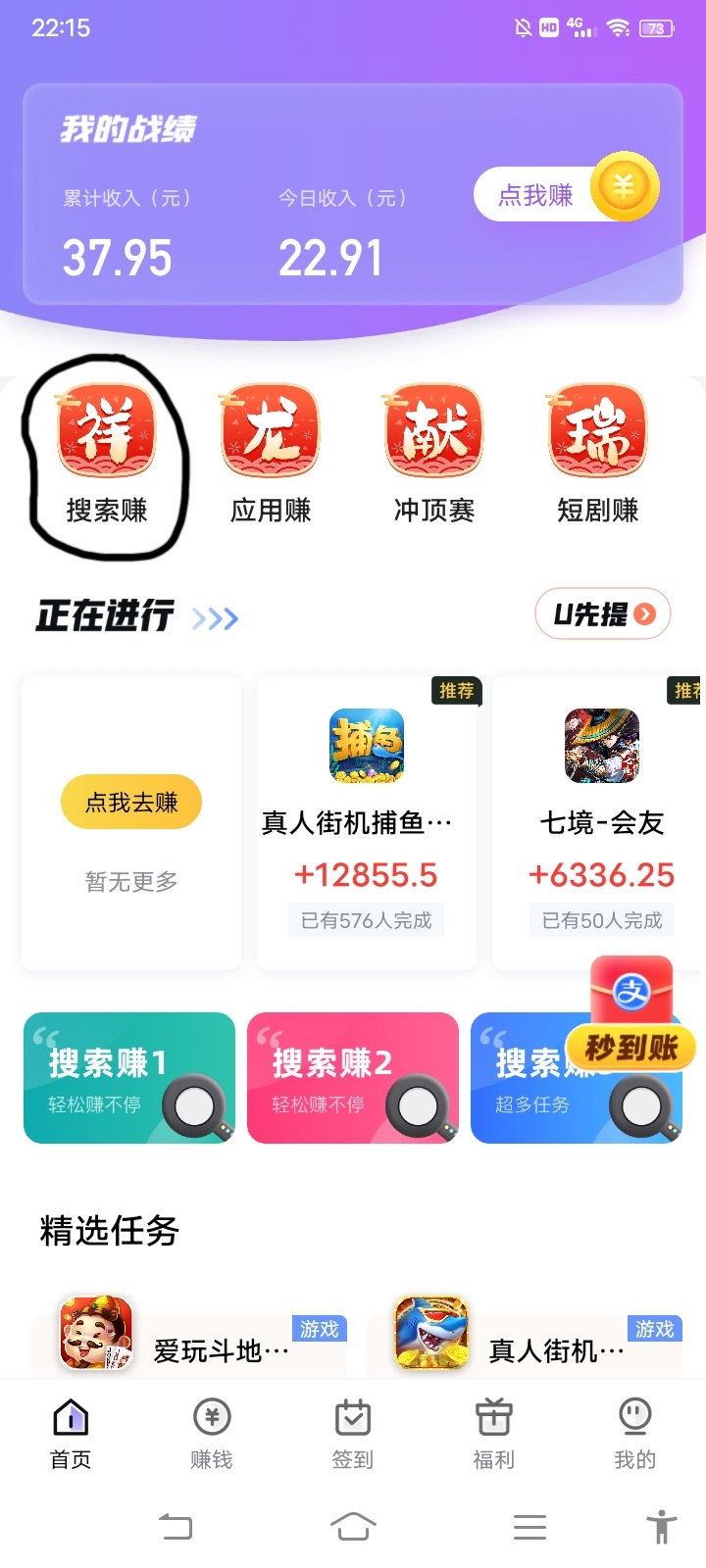The height and width of the screenshot is (1568, 706).
Task: Switch to the 福利 tab
Action: [494, 1434]
